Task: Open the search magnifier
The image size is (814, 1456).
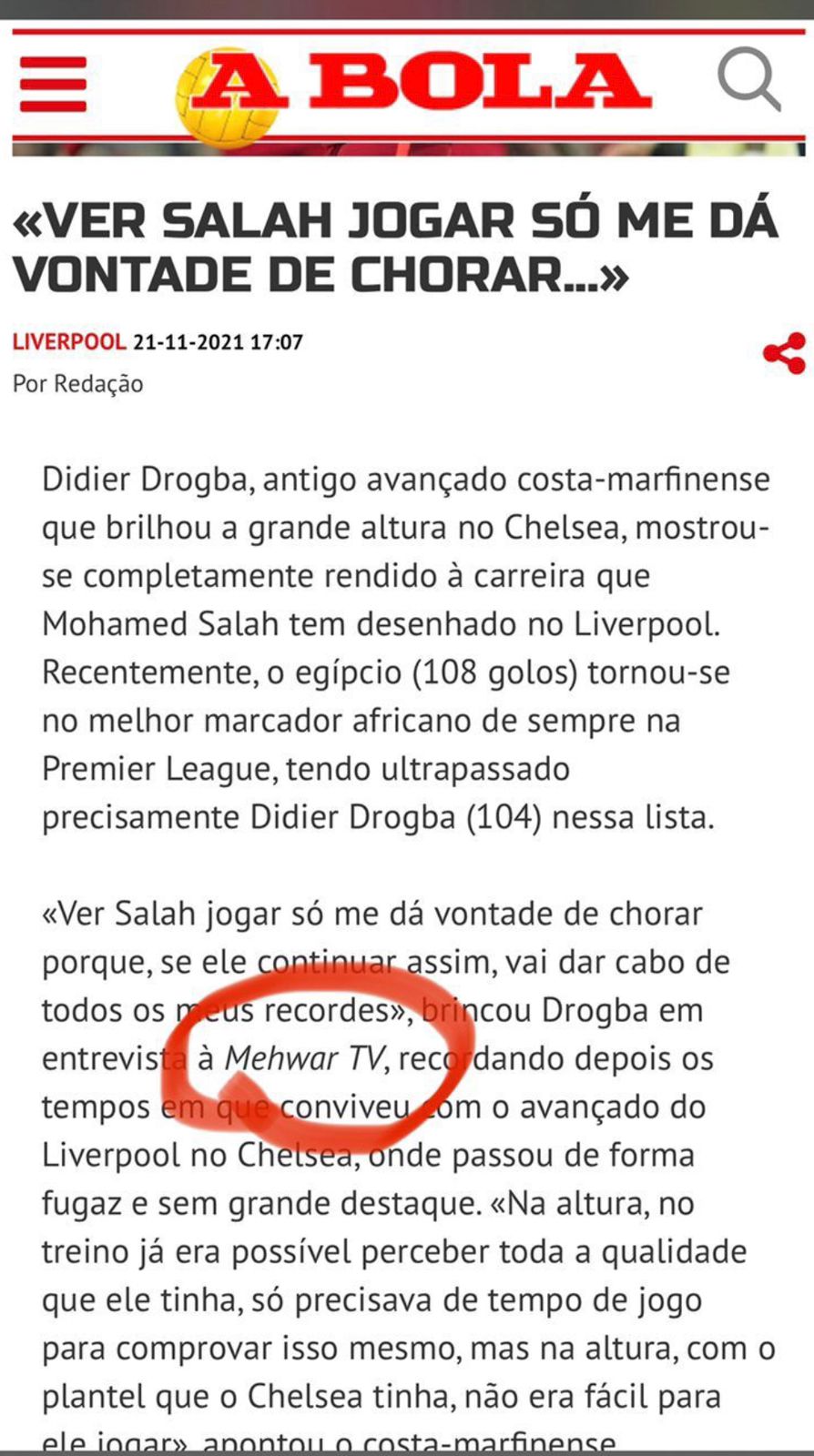Action: [x=748, y=80]
